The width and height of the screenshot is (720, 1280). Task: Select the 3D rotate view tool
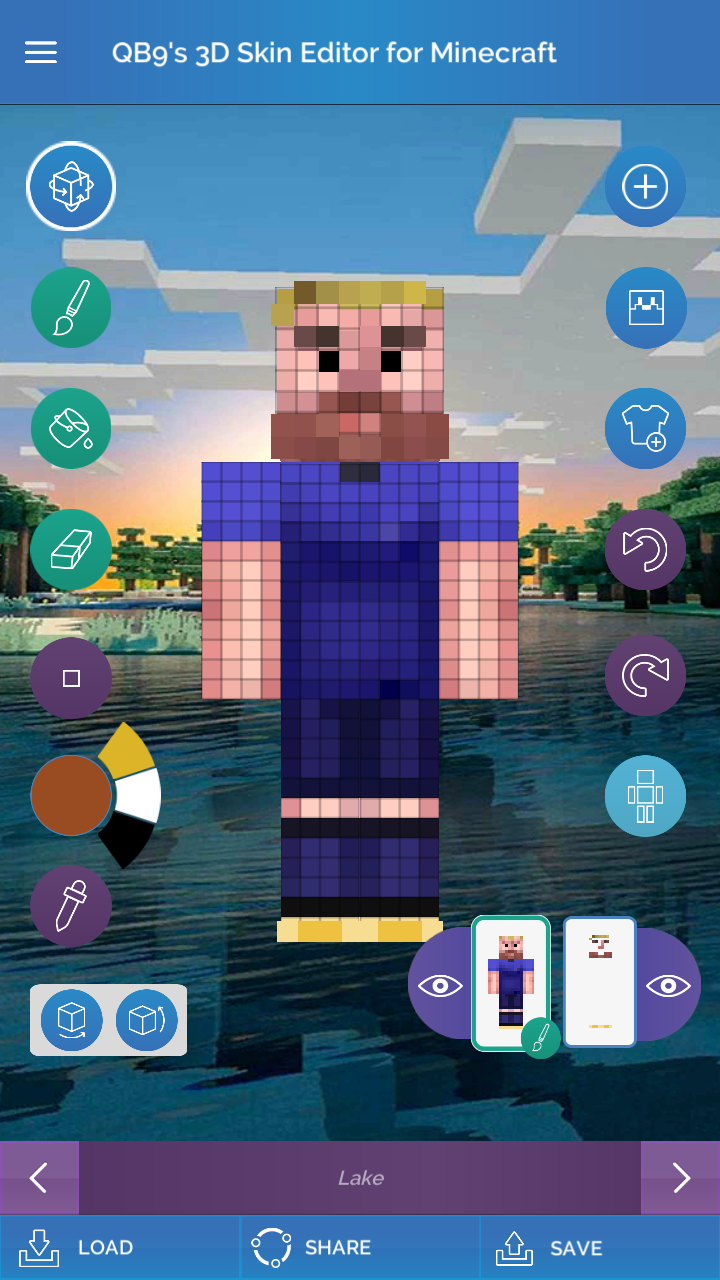(71, 186)
